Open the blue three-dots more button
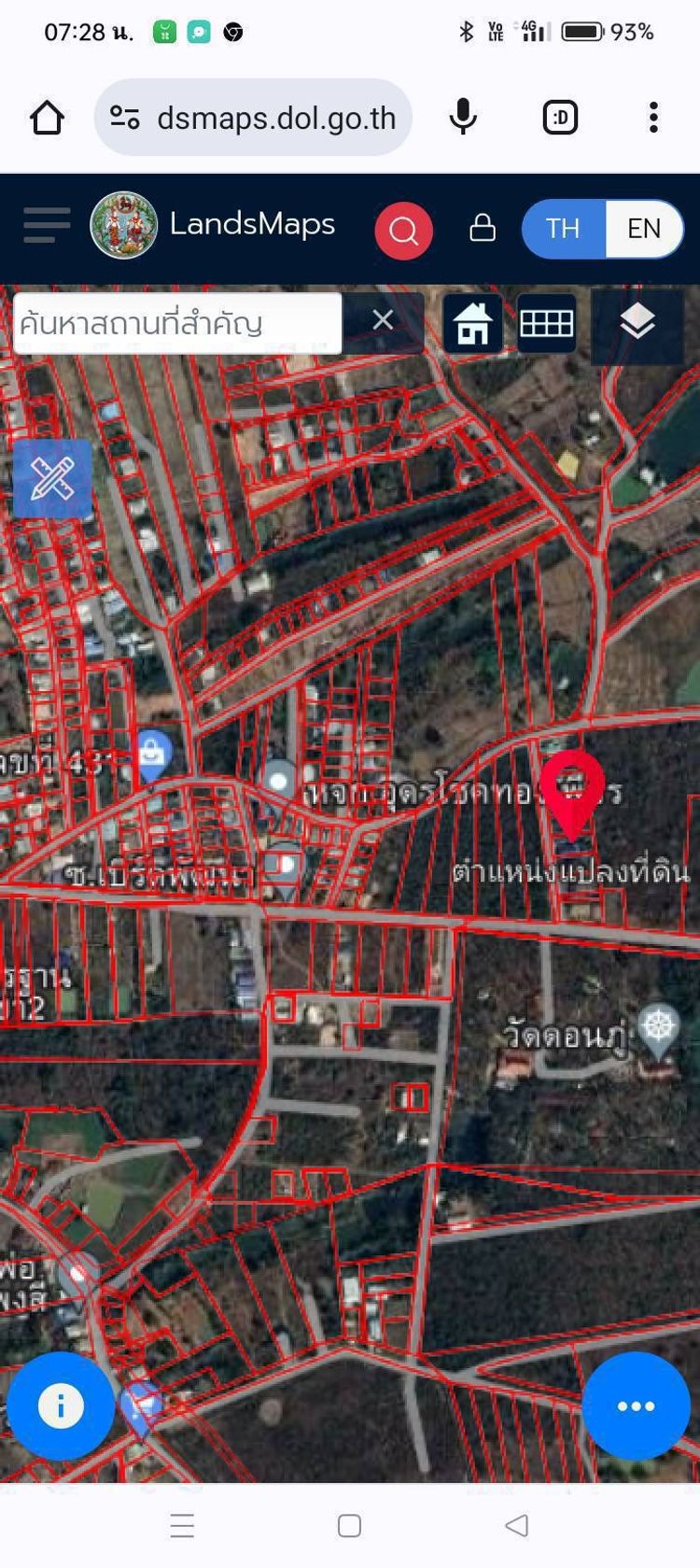The image size is (700, 1568). pyautogui.click(x=636, y=1406)
